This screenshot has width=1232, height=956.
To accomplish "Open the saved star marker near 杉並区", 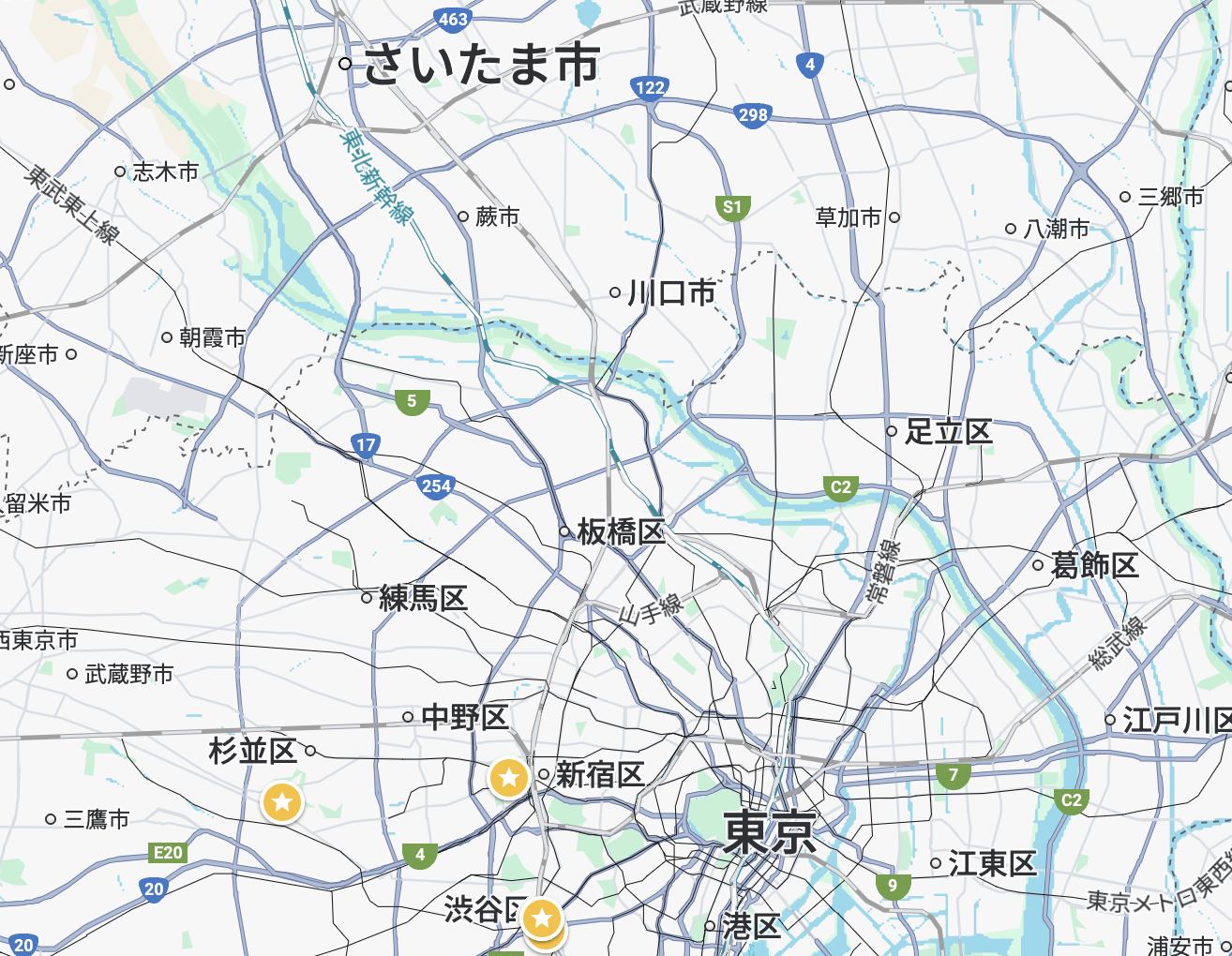I will pos(282,802).
